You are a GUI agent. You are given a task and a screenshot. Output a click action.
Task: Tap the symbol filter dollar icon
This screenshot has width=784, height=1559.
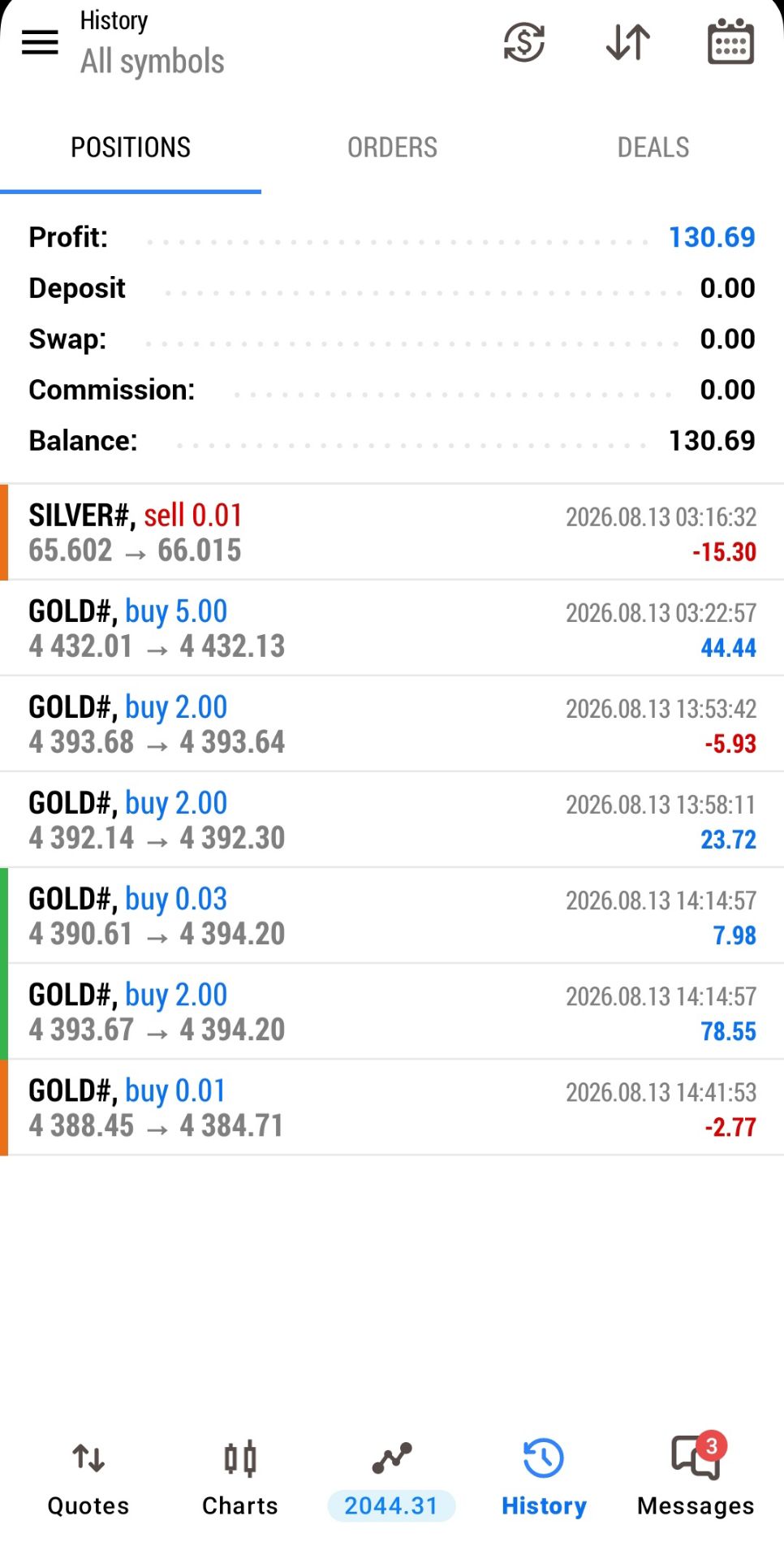523,42
